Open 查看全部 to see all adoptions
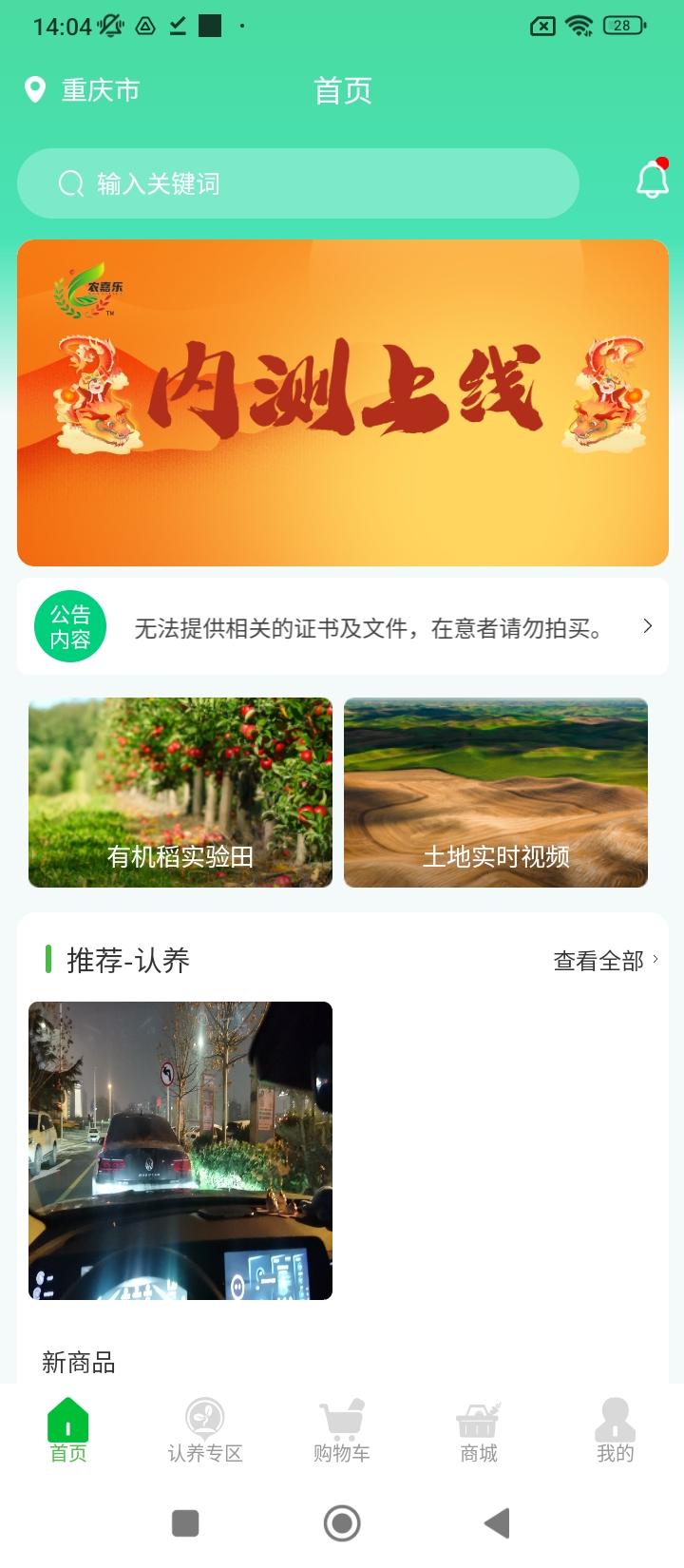684x1568 pixels. [598, 961]
